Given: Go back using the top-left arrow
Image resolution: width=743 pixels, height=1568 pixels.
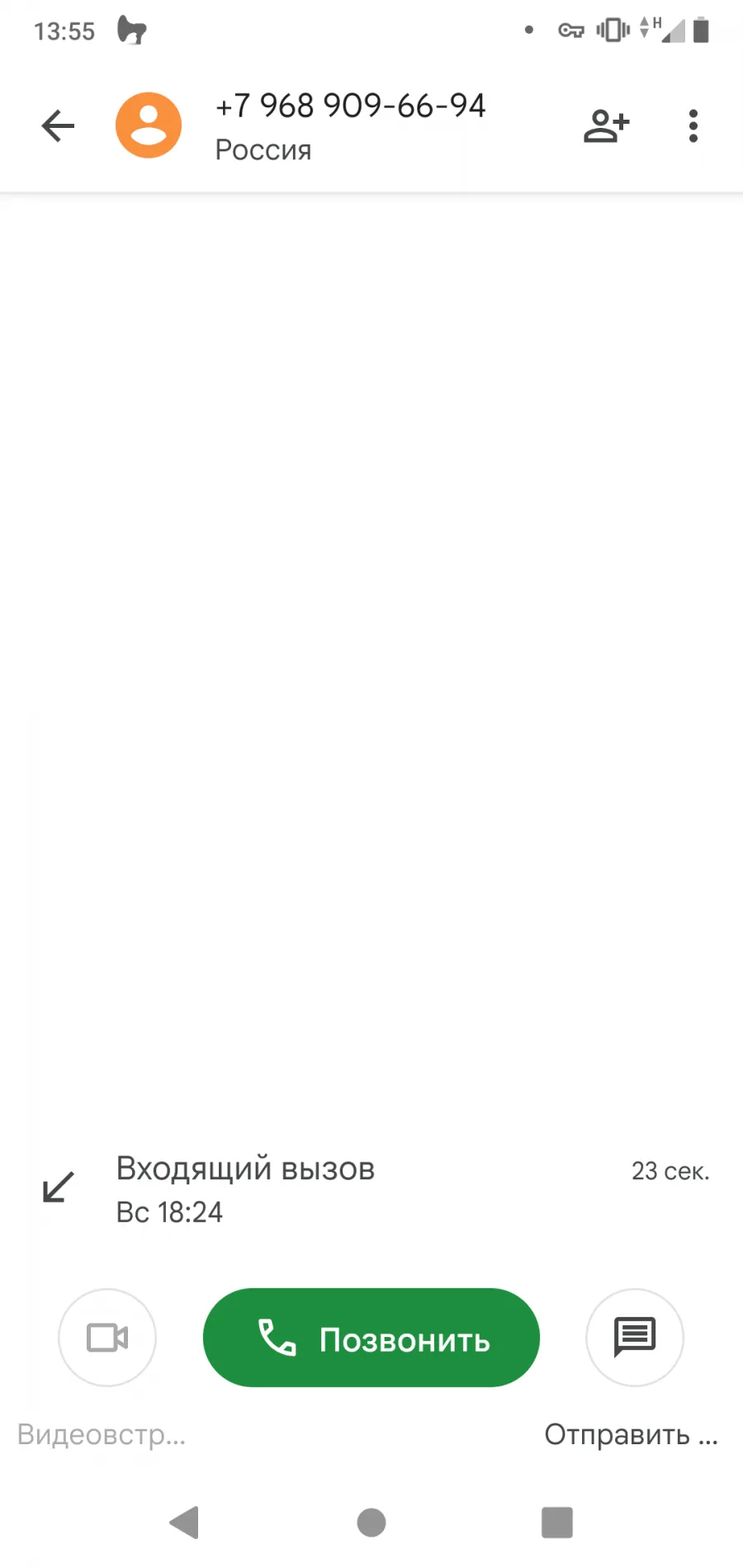Looking at the screenshot, I should (x=58, y=126).
